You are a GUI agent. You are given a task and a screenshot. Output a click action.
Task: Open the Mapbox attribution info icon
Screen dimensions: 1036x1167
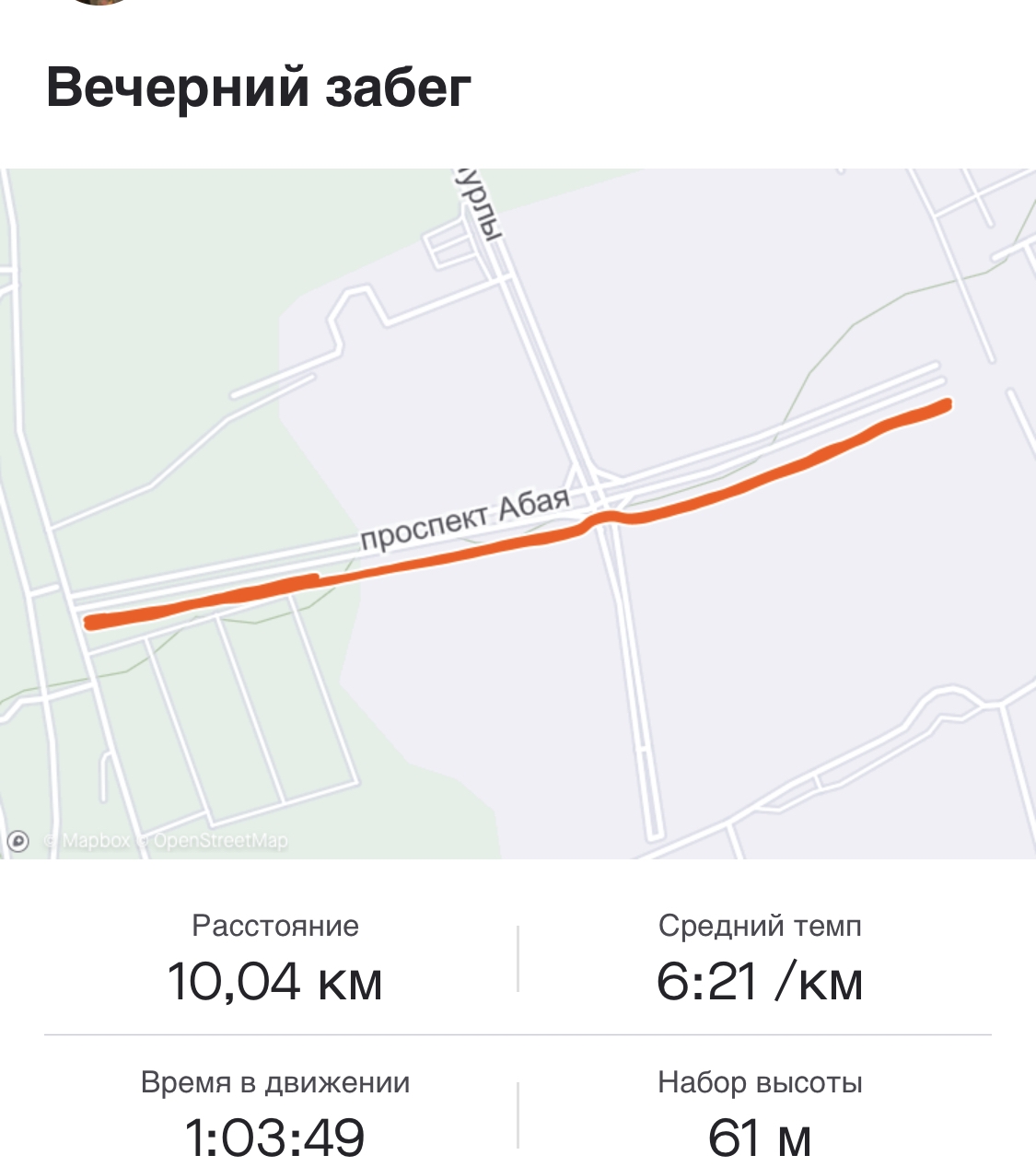coord(18,841)
